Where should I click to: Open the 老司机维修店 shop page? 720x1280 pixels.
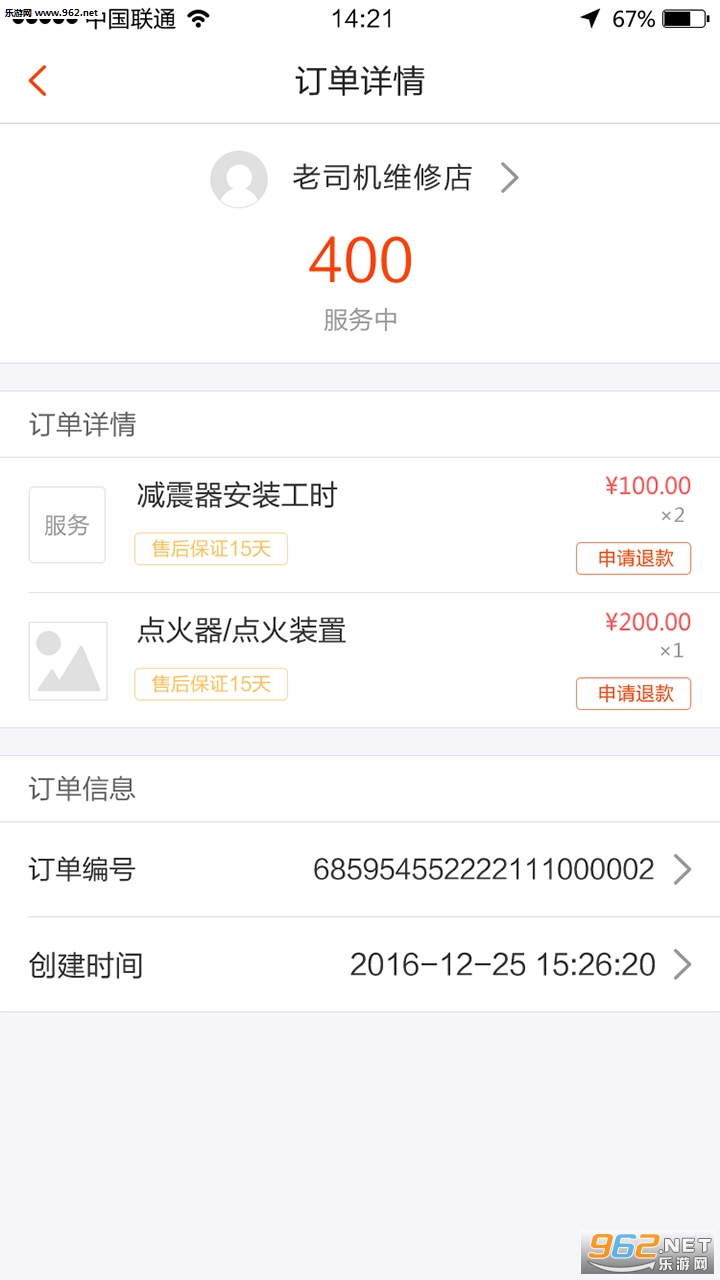[380, 179]
